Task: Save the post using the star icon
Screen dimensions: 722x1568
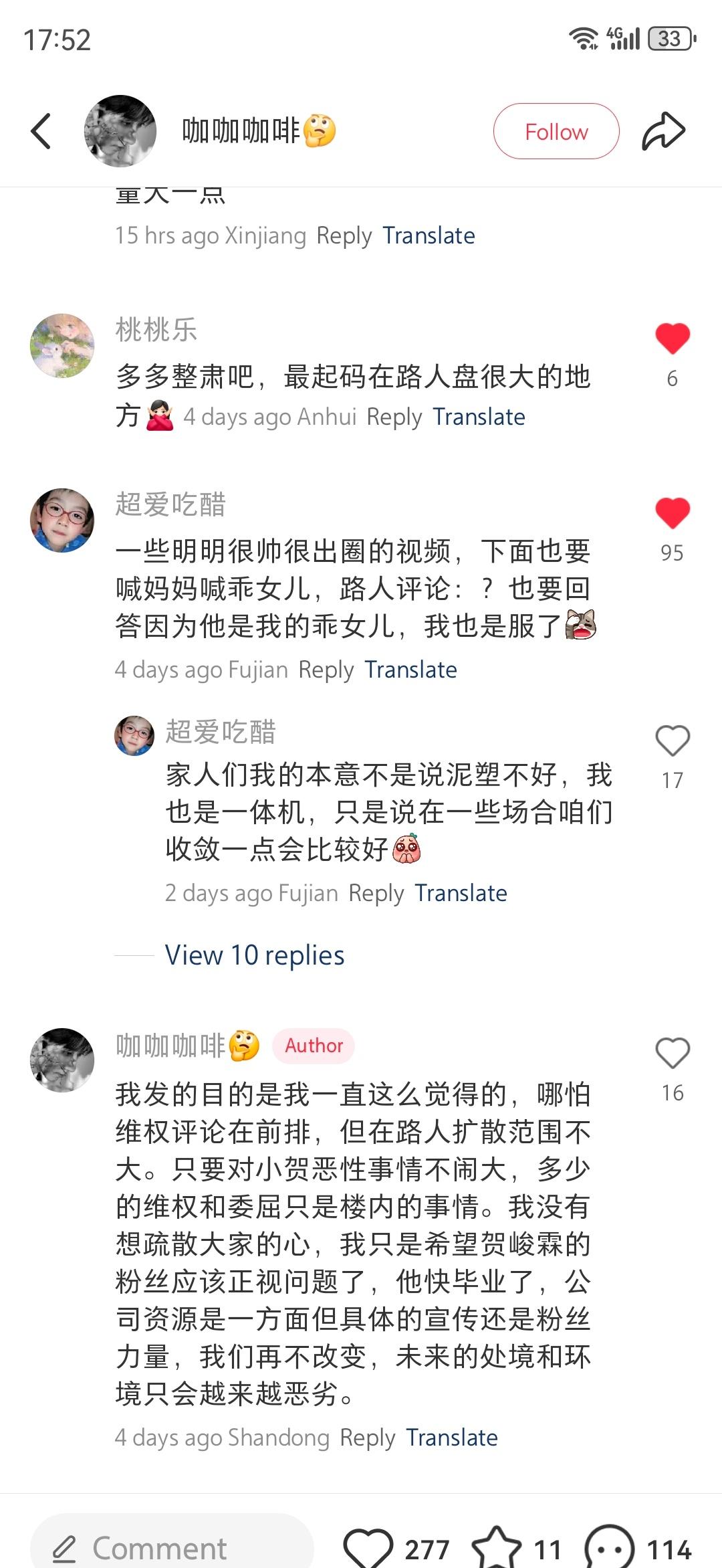Action: (496, 1548)
